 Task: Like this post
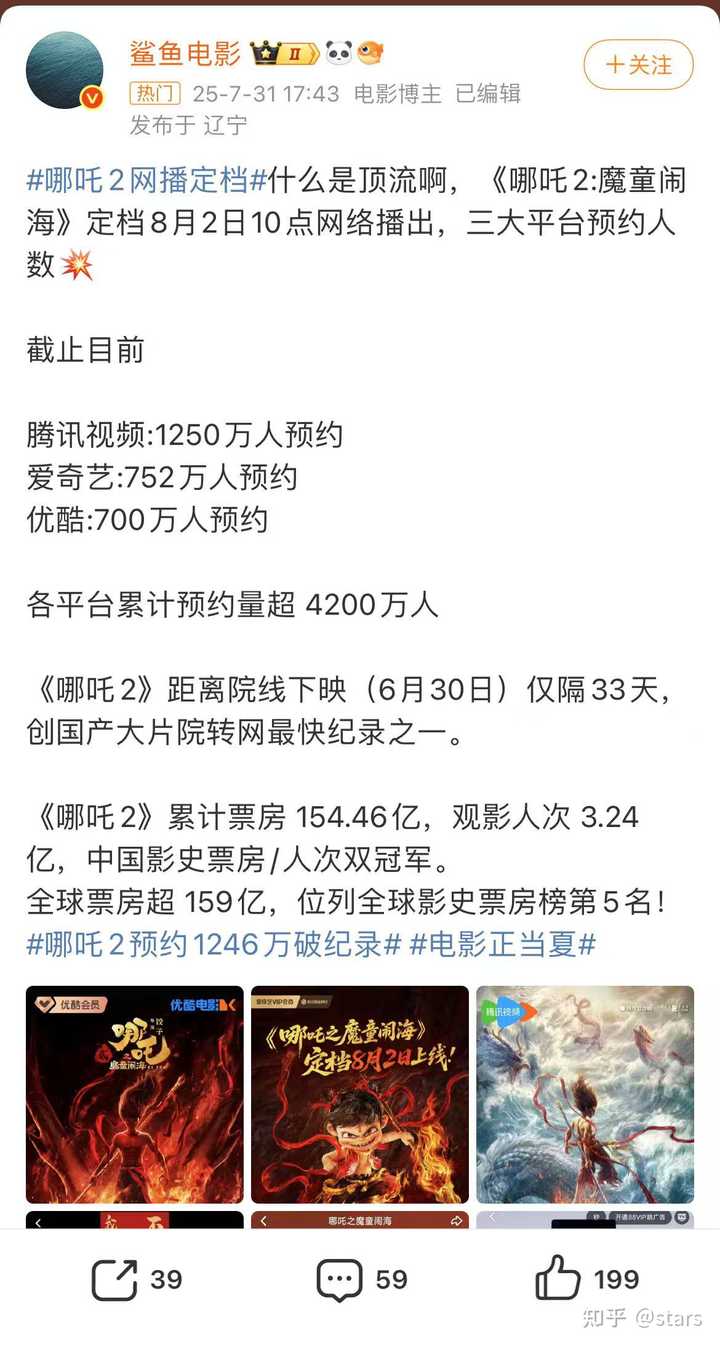coord(586,1279)
